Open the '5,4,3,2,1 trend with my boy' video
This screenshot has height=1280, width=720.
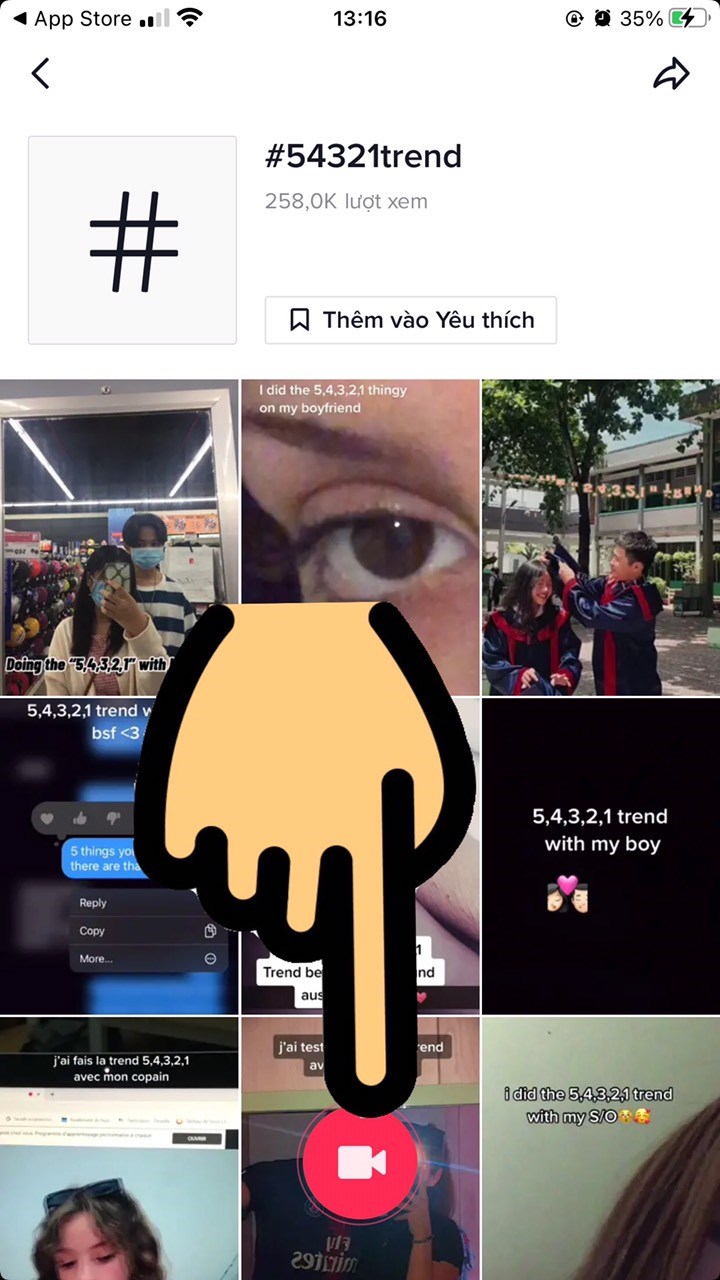tap(600, 855)
